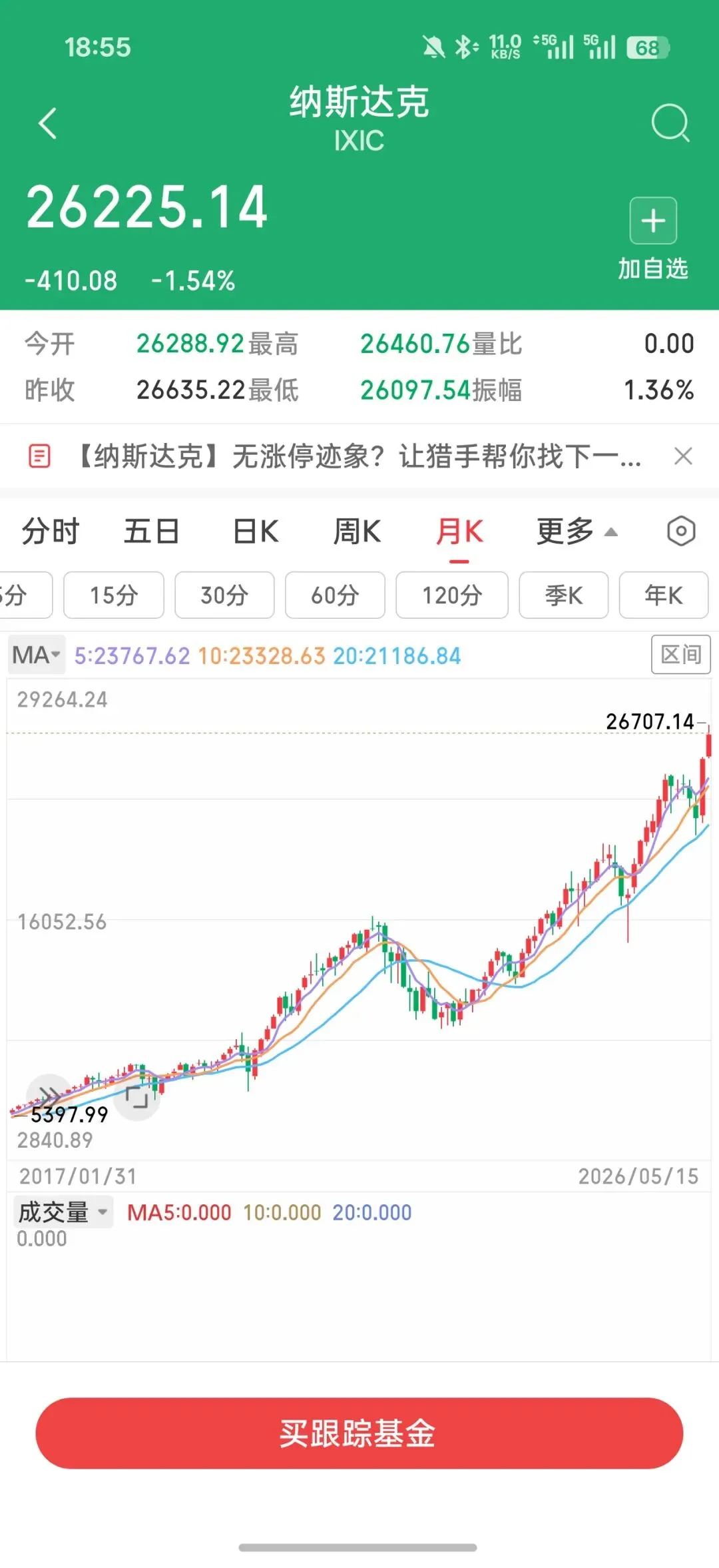Choose the 60分 interval chip
Screen dimensions: 719x1568
point(335,595)
